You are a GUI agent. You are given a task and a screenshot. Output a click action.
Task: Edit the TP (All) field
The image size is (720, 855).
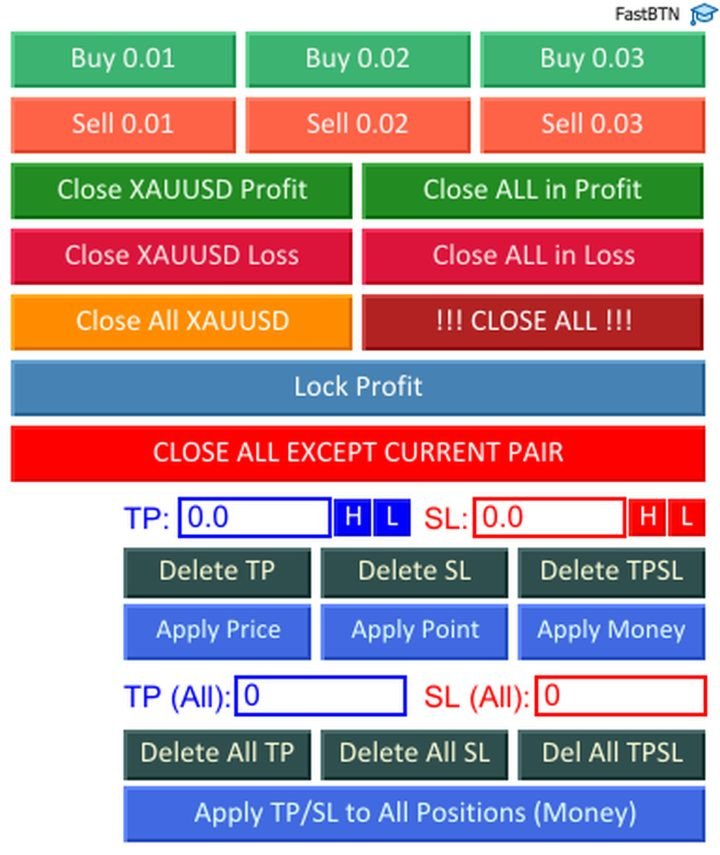point(320,696)
